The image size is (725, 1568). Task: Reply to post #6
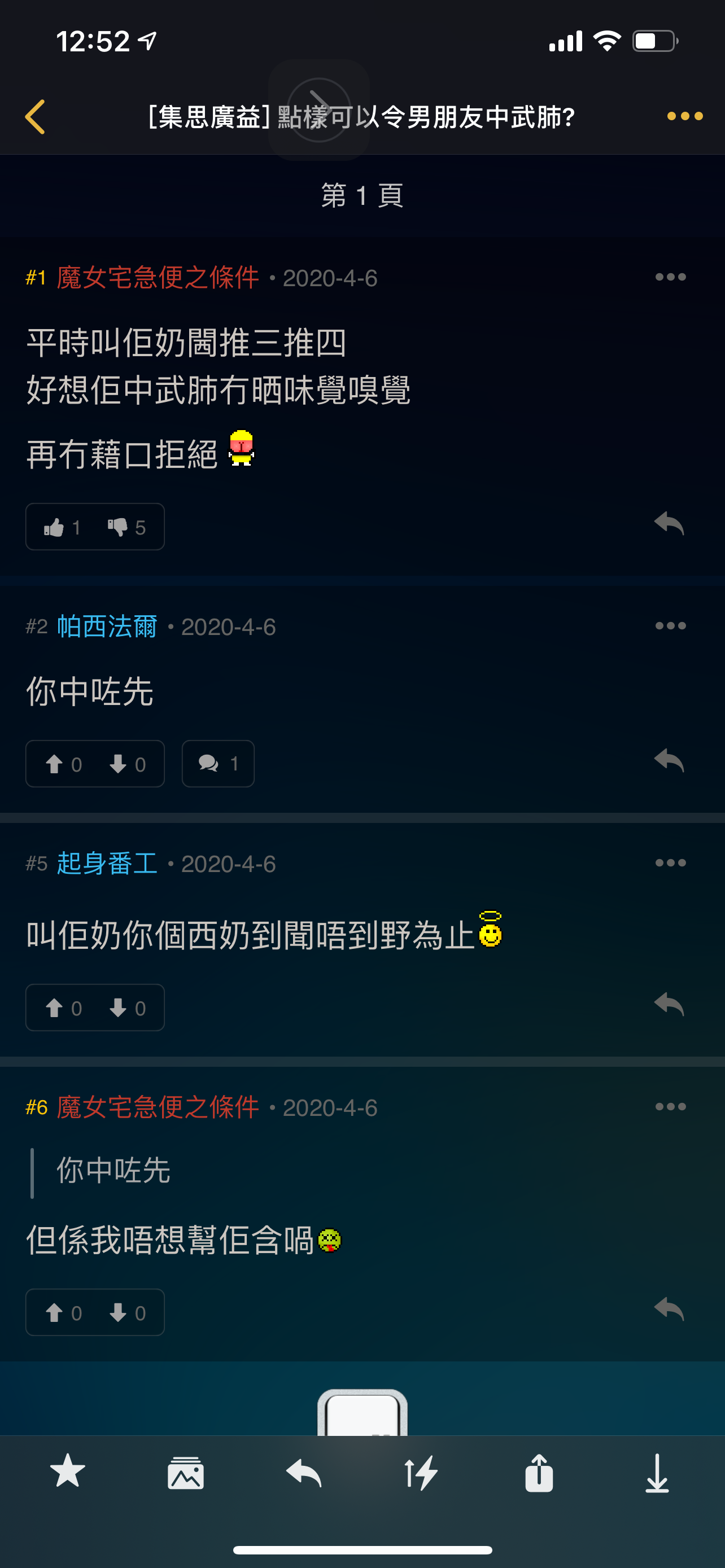coord(669,1309)
